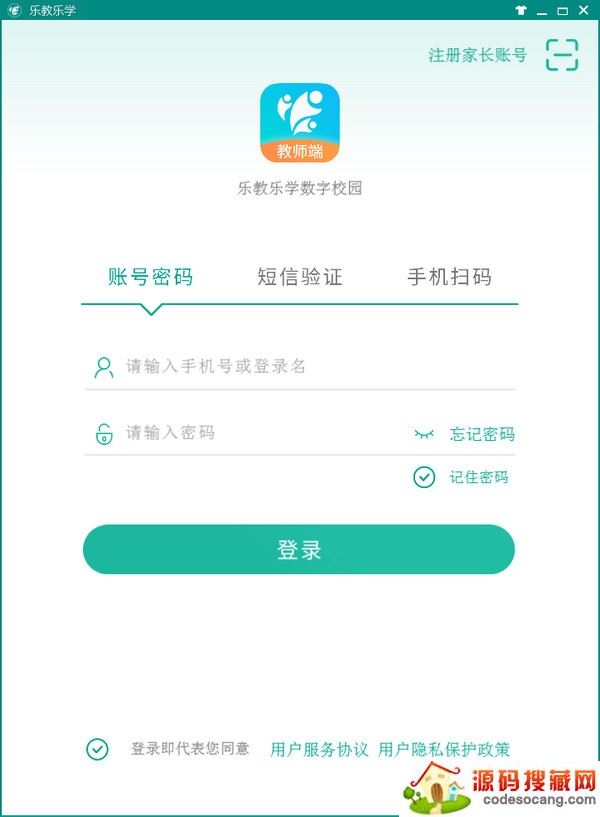
Task: Open the QR scan icon
Action: [562, 55]
